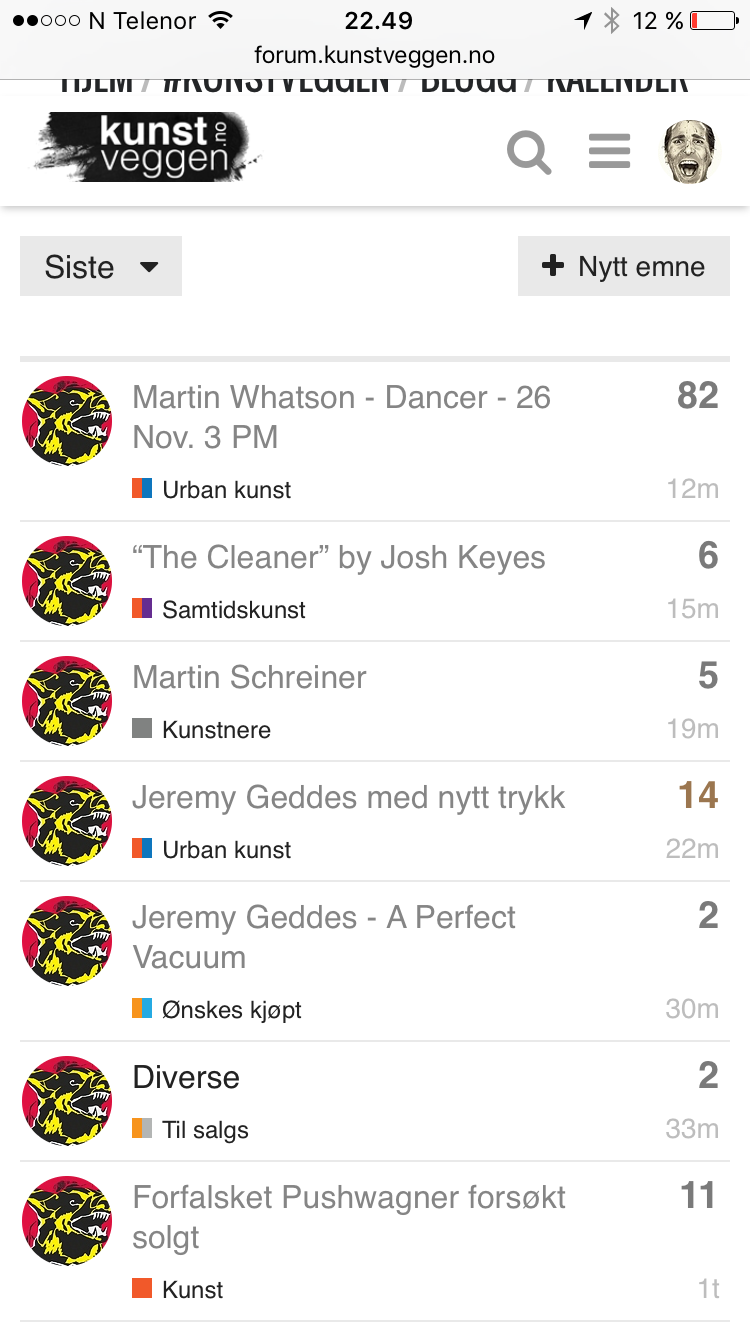Image resolution: width=750 pixels, height=1334 pixels.
Task: Select the Kunstnere category tag
Action: (x=201, y=729)
